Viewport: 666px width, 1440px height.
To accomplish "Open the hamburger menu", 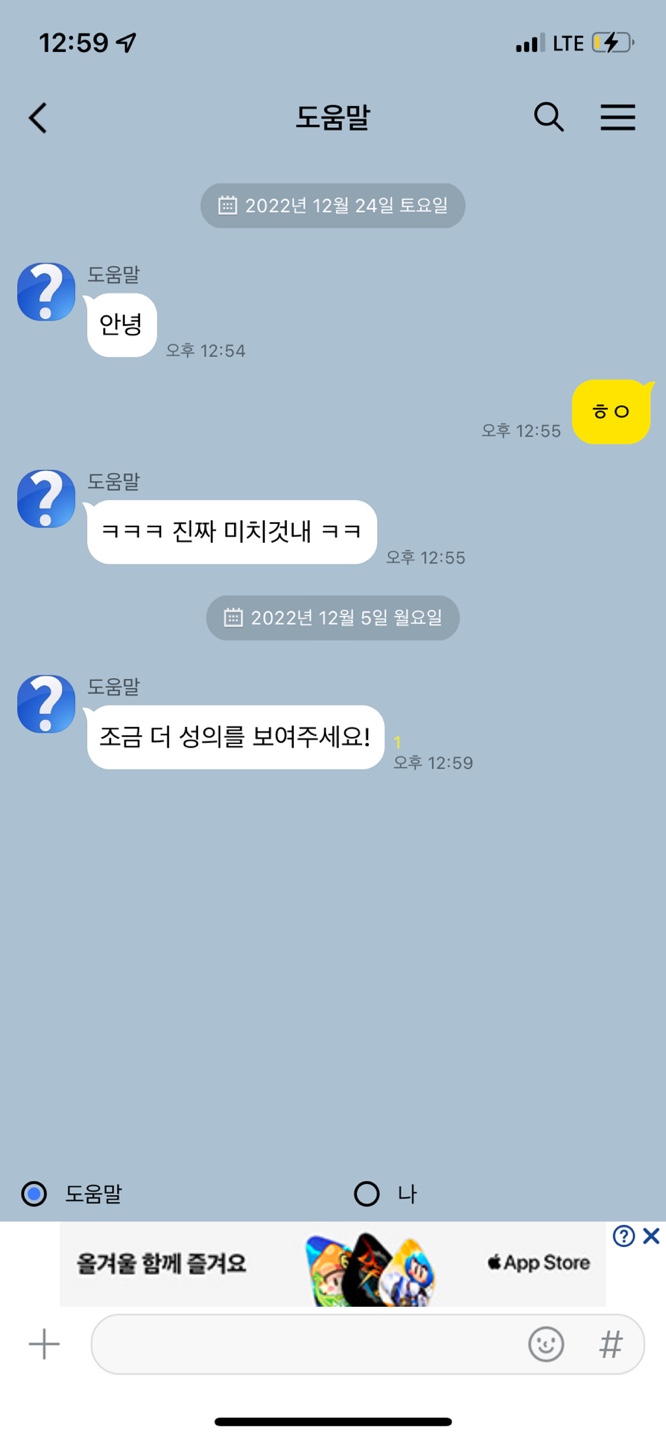I will 617,117.
